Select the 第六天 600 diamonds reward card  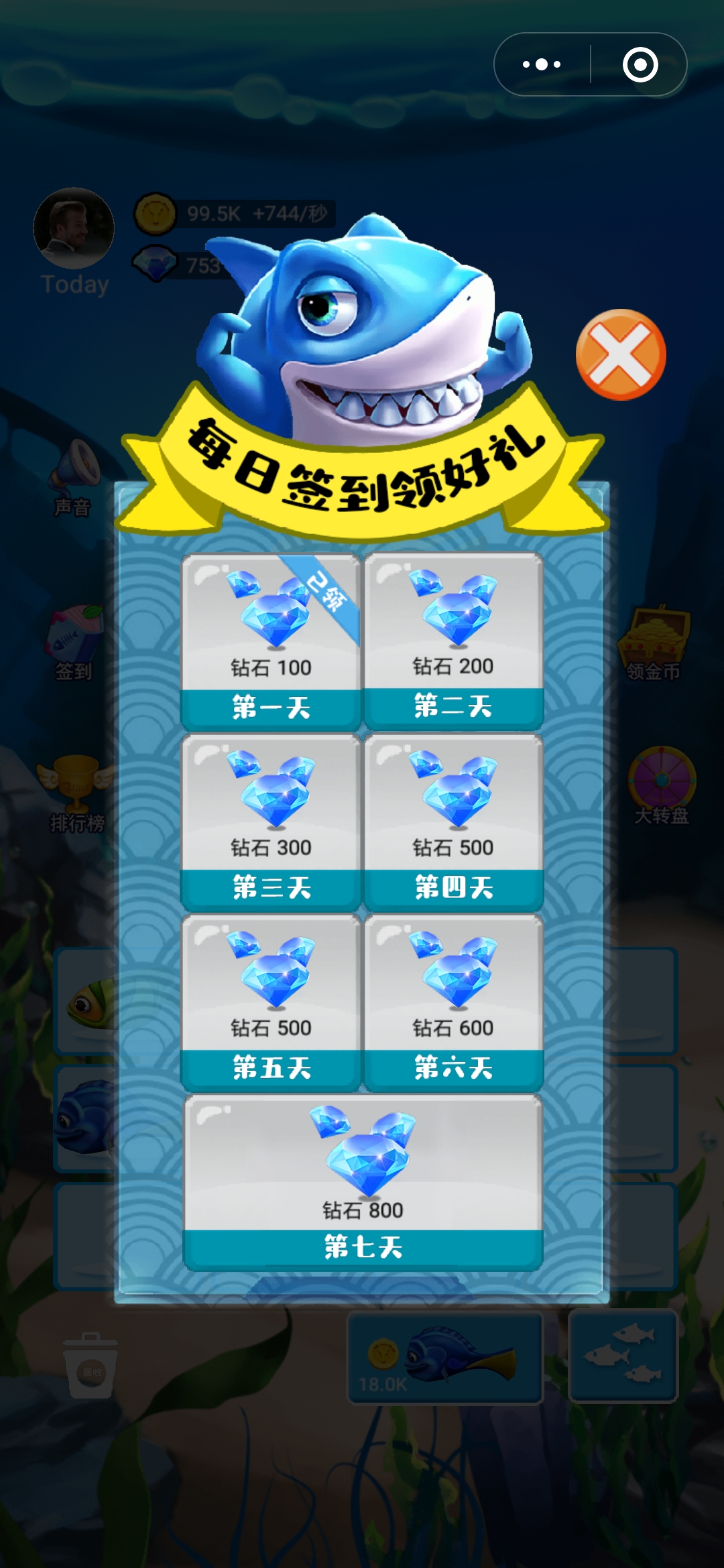tap(453, 1002)
